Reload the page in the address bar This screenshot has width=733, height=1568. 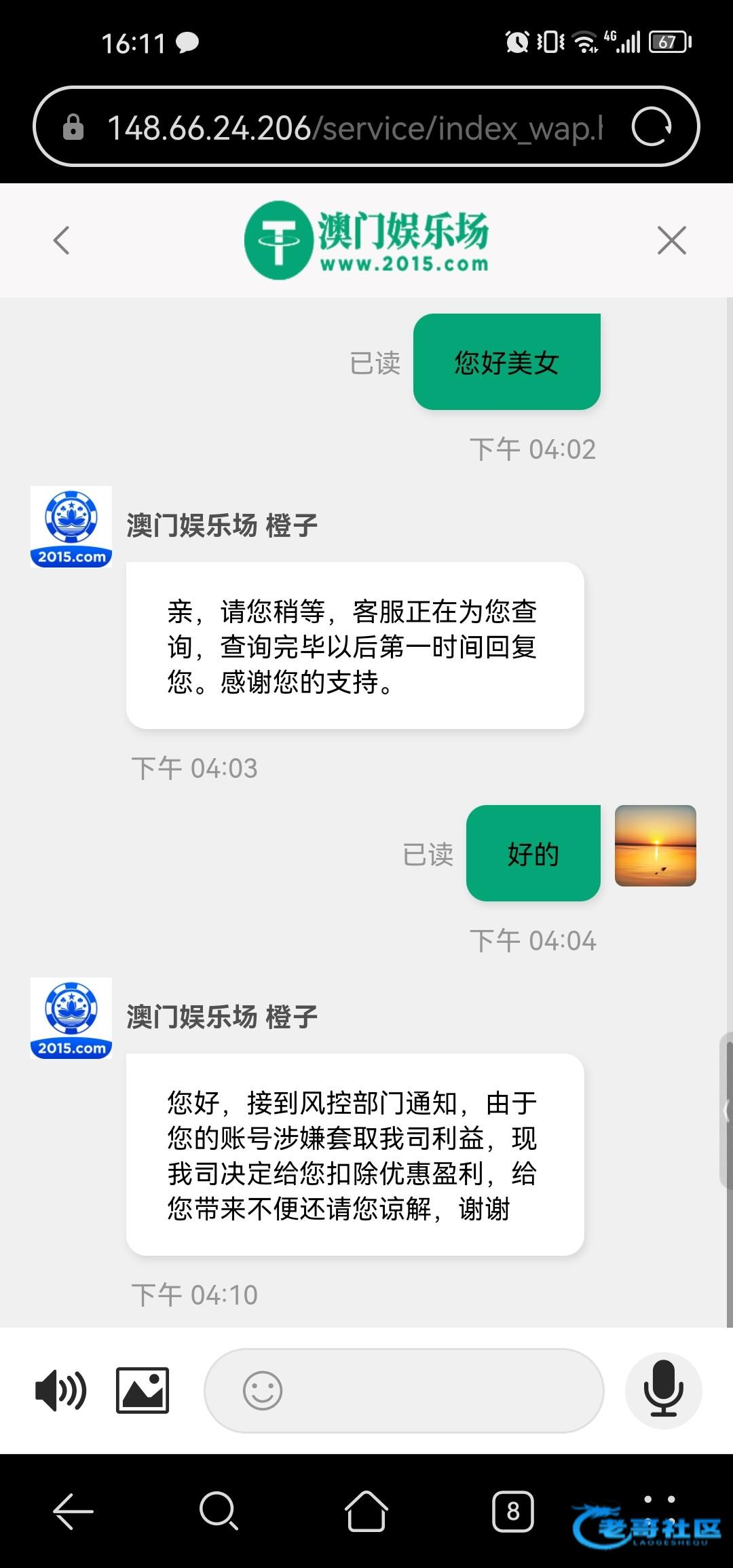[x=652, y=127]
